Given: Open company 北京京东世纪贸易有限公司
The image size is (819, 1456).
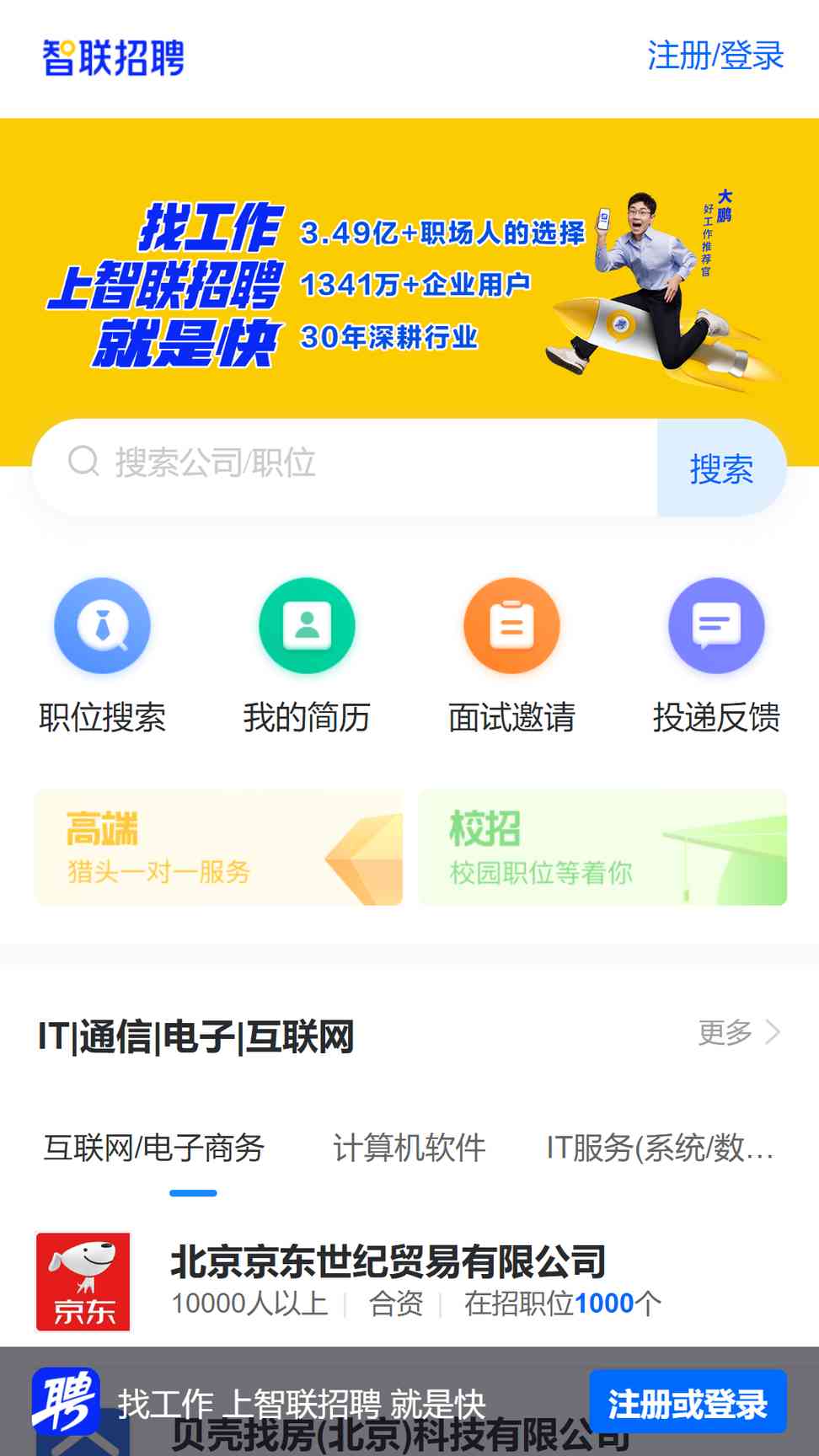Looking at the screenshot, I should (x=388, y=1281).
